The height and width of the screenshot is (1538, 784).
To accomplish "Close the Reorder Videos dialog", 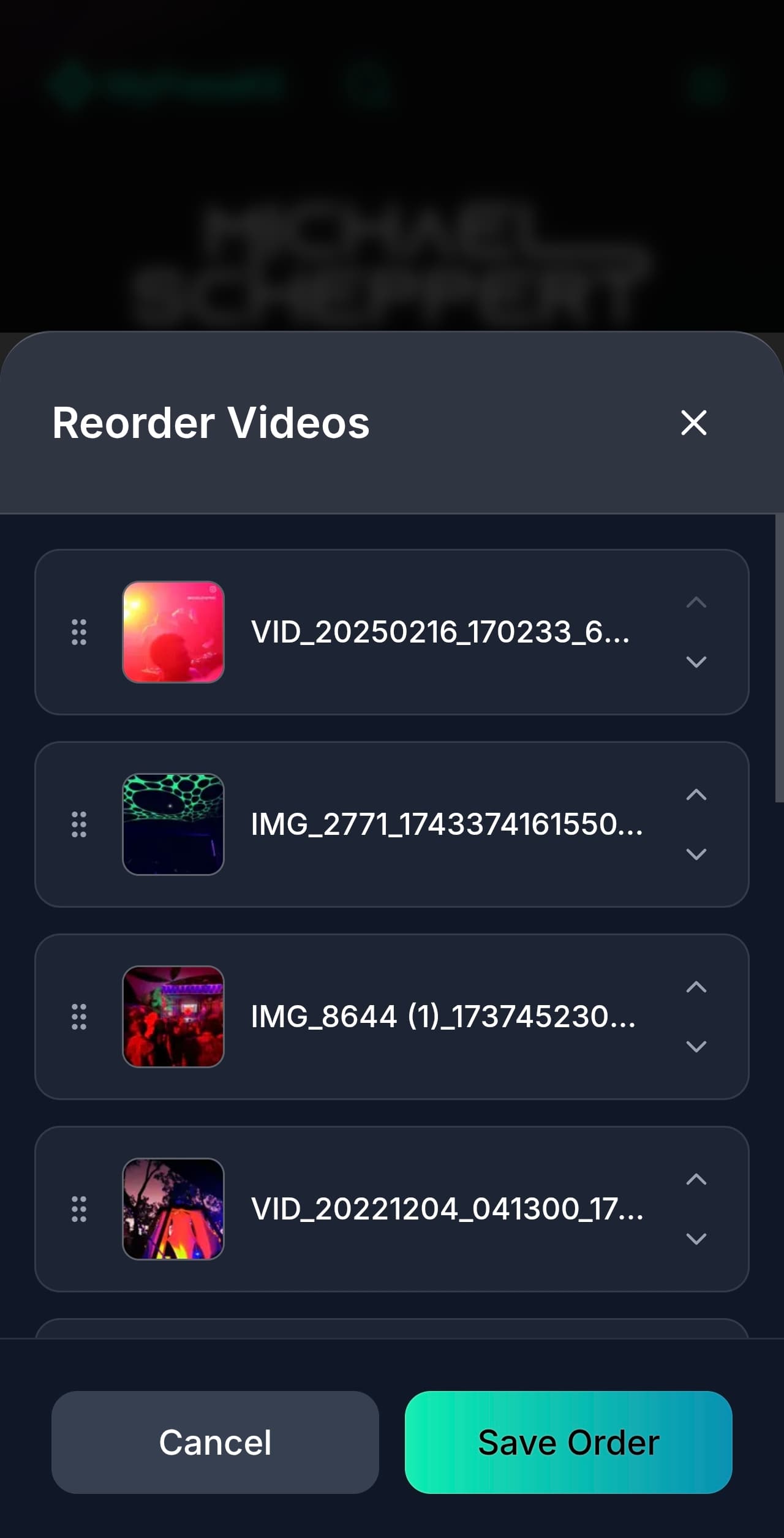I will click(694, 423).
